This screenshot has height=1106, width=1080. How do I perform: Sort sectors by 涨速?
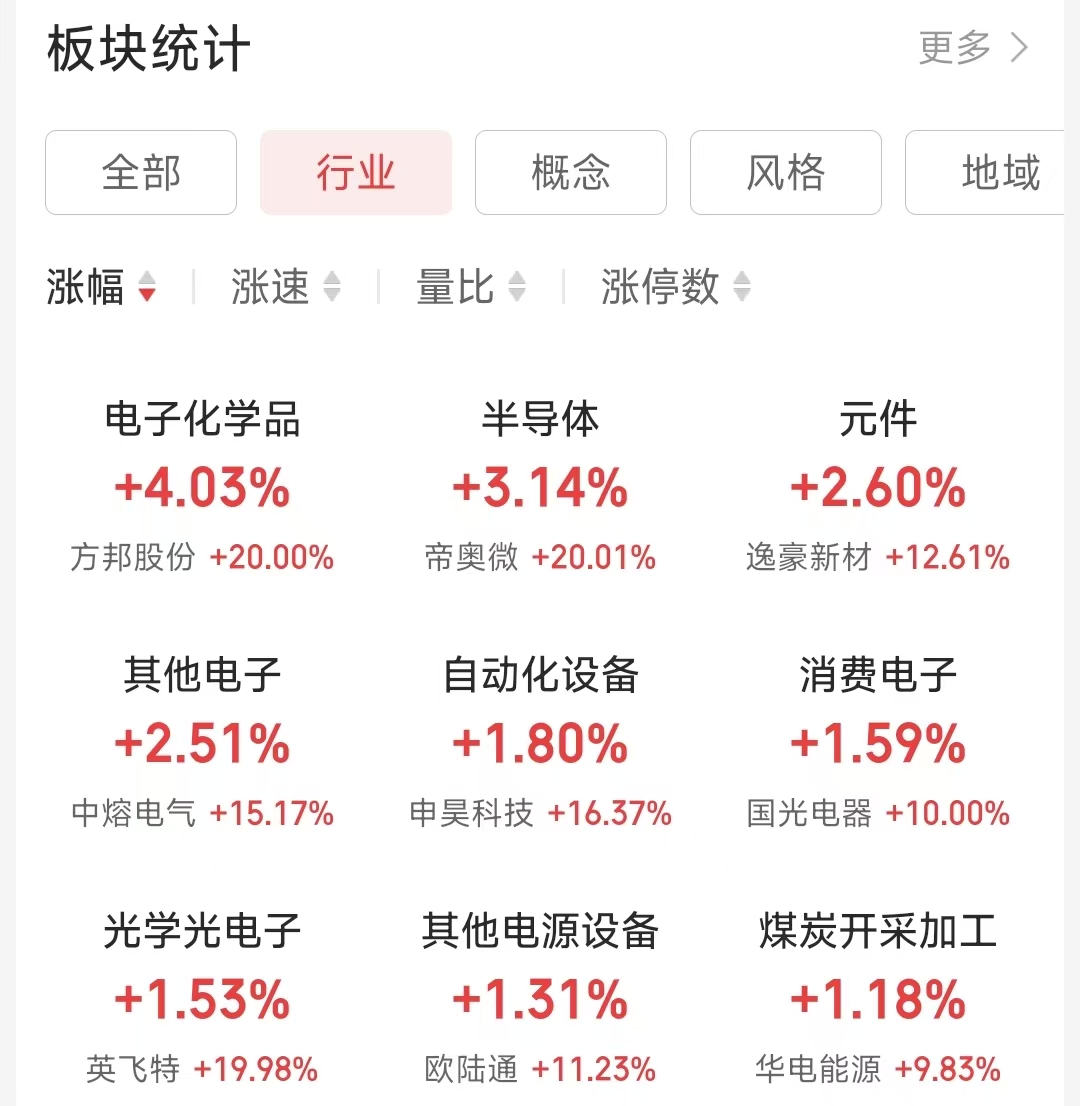click(x=286, y=288)
